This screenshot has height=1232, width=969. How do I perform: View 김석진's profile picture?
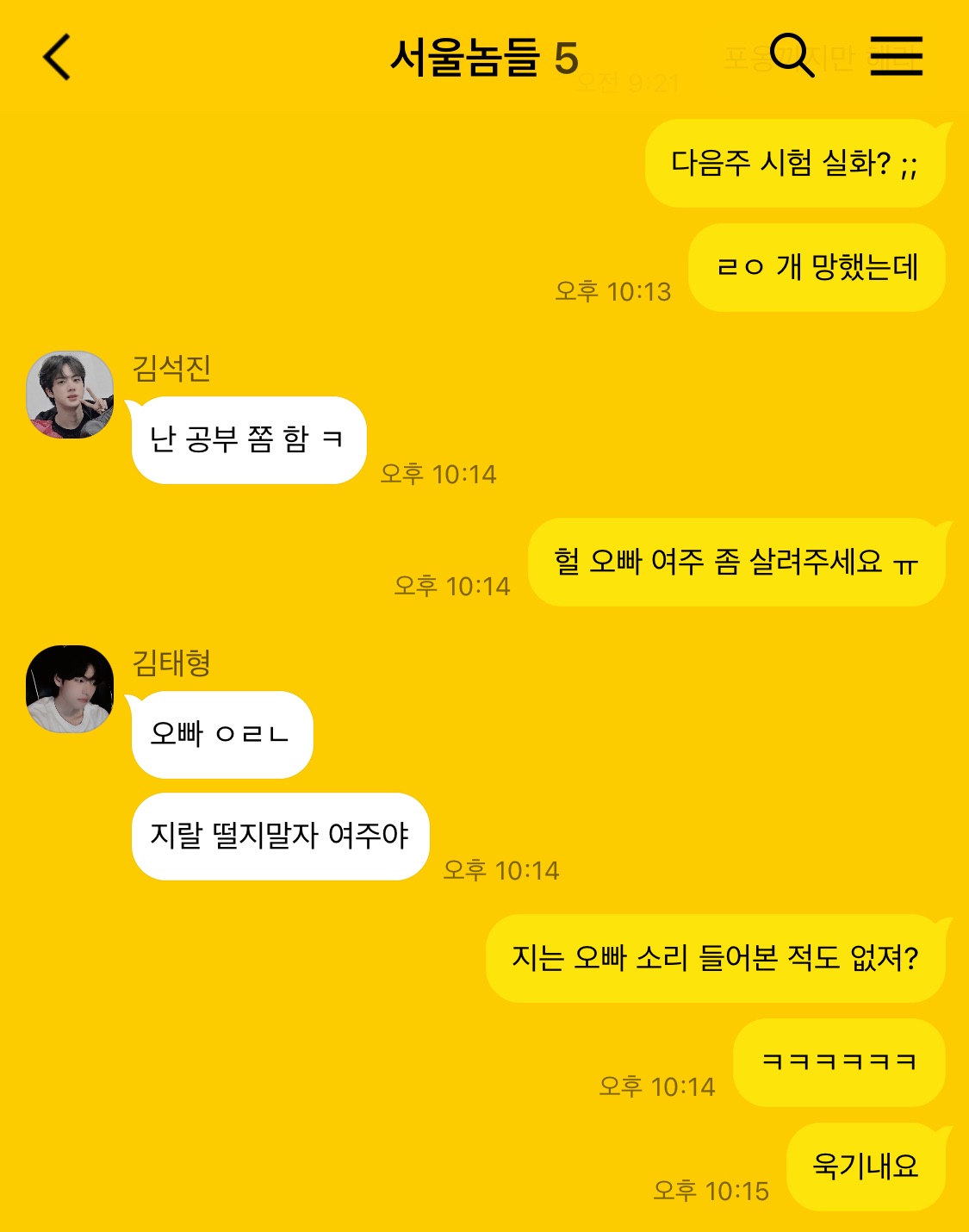[70, 395]
